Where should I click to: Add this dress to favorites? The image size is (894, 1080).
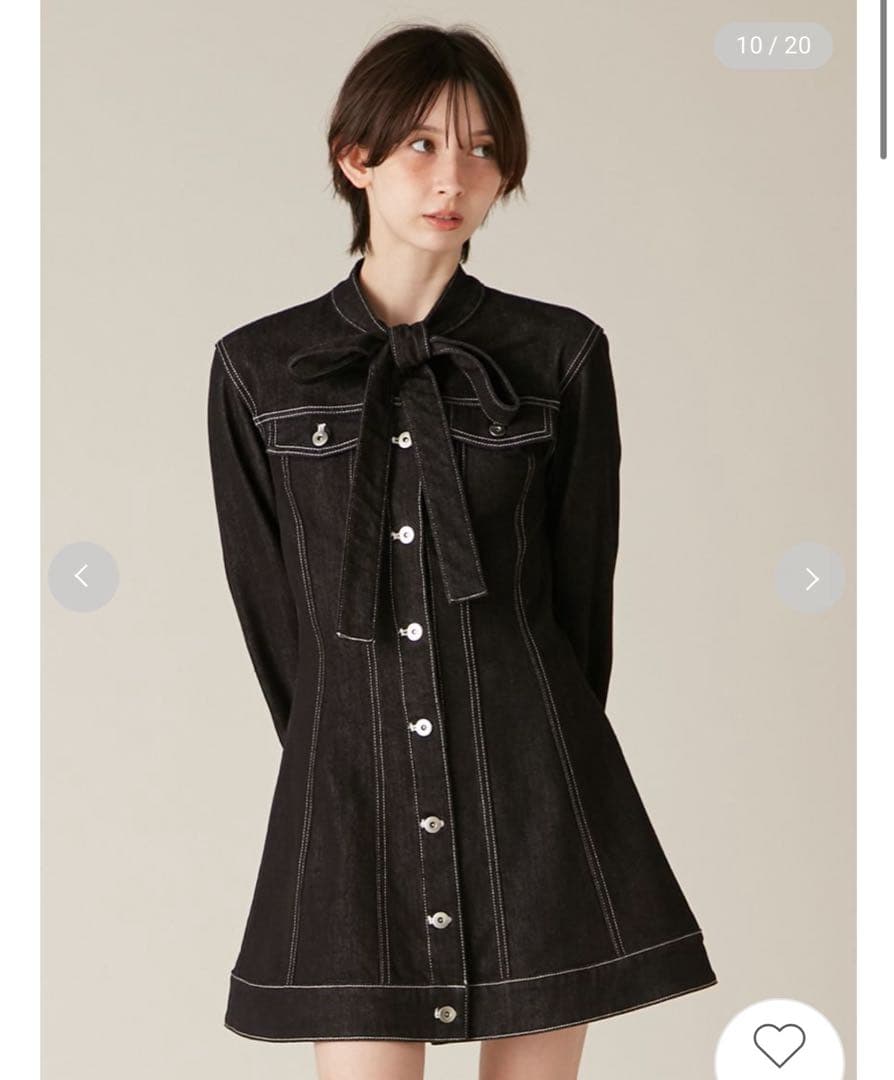click(x=779, y=1045)
